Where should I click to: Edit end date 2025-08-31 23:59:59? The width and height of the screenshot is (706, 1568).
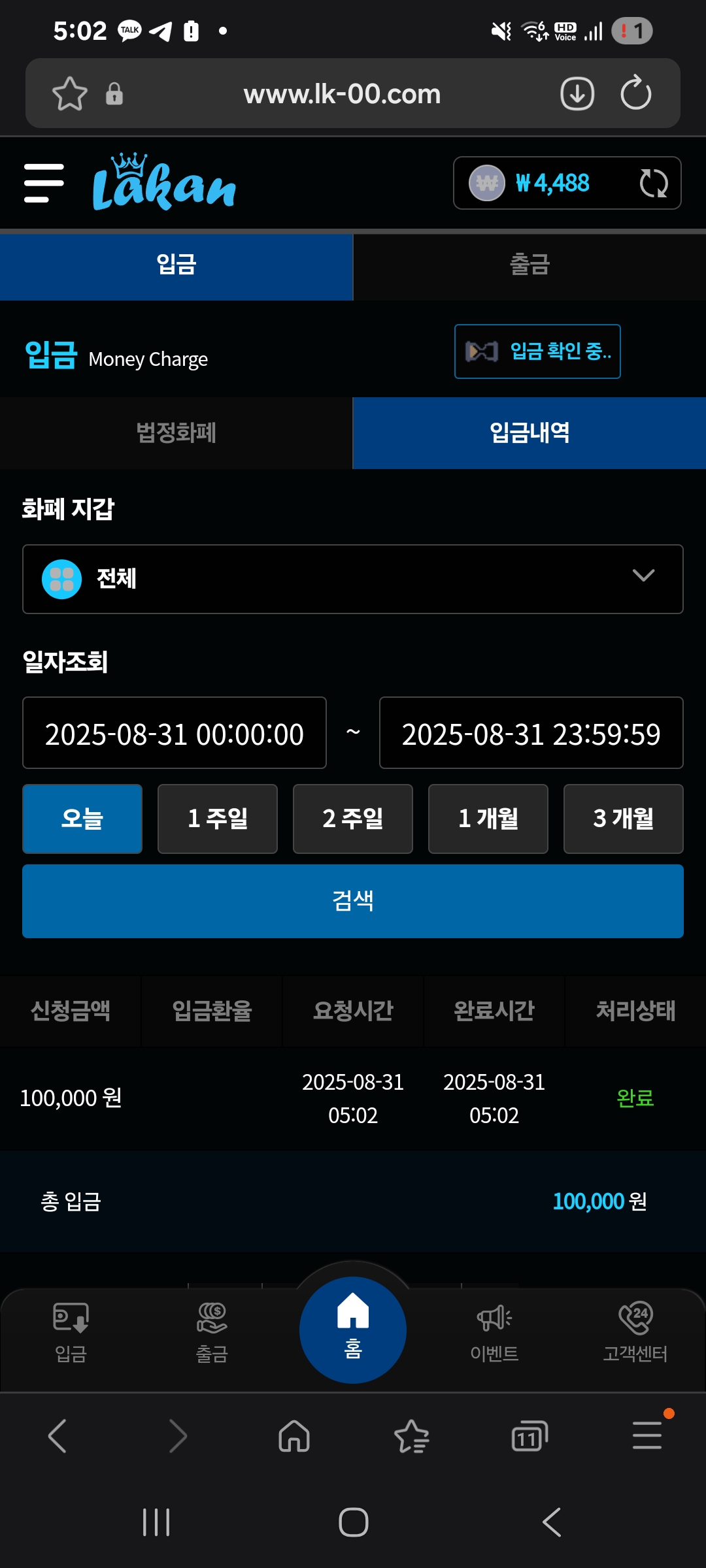[x=531, y=733]
